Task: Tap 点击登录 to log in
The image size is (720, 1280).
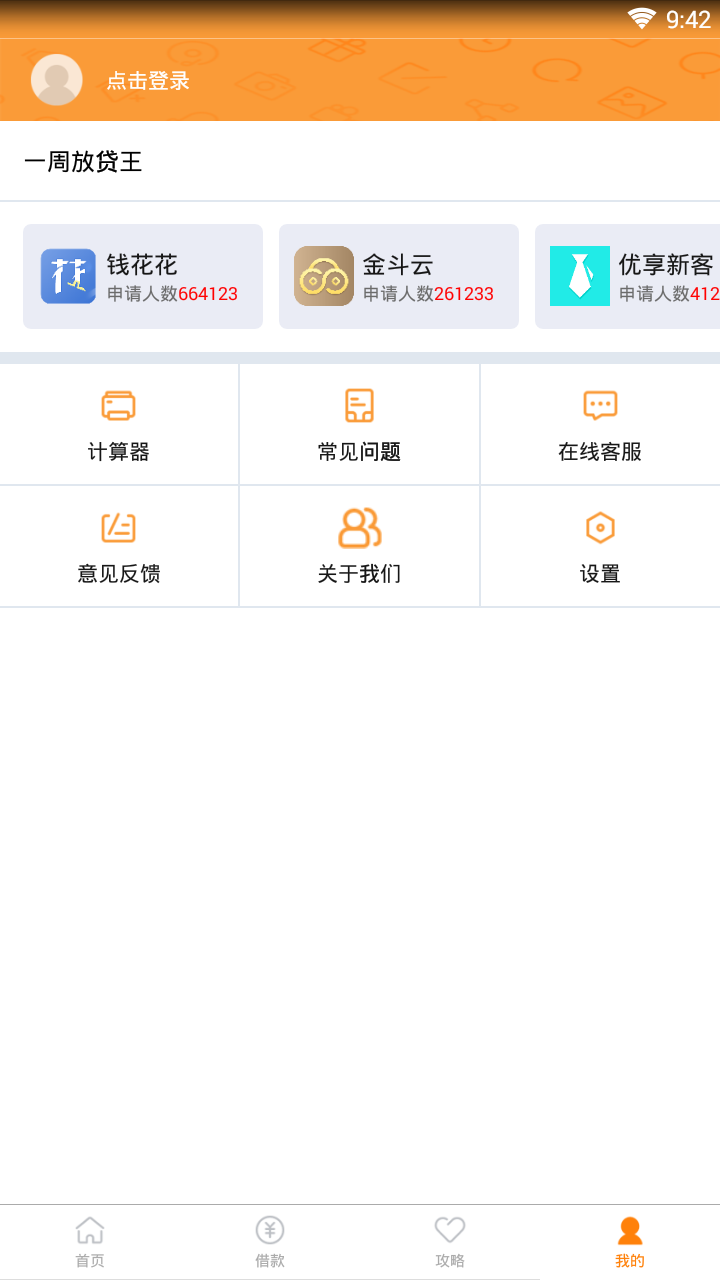Action: [x=148, y=81]
